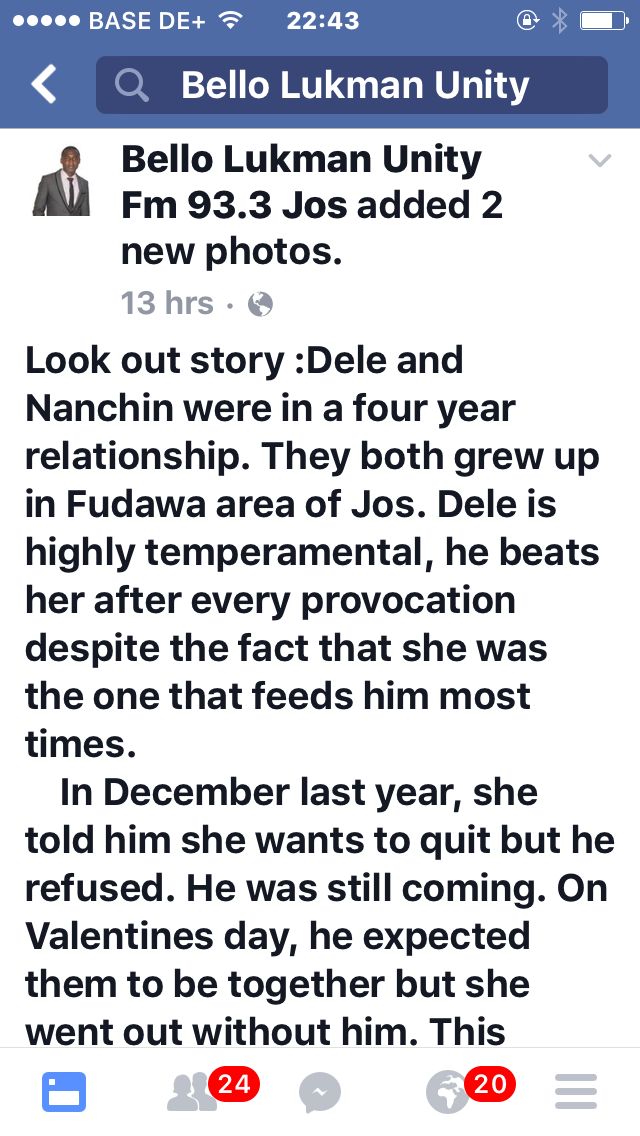View notifications tab with 20 badge

447,1092
